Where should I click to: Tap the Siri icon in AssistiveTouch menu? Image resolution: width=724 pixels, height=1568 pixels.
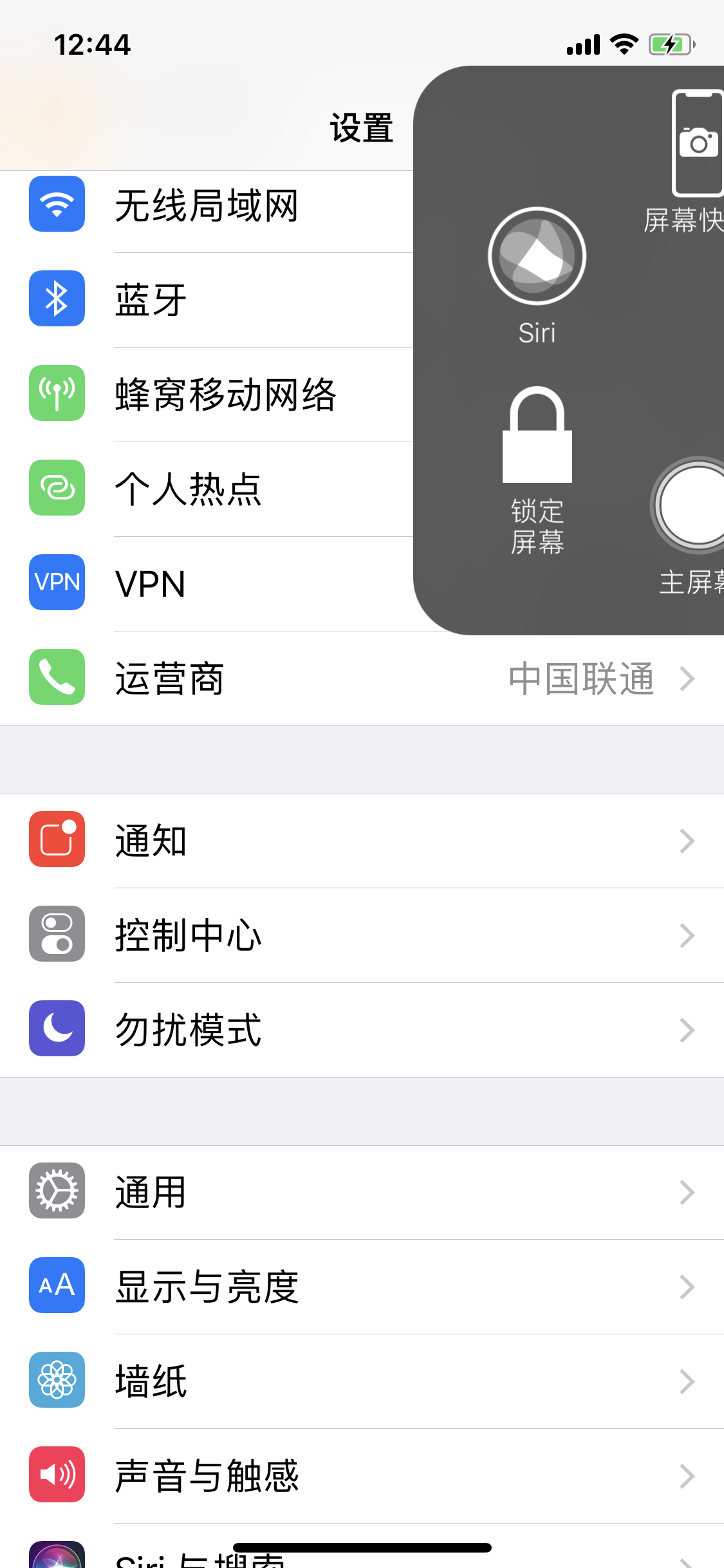538,256
